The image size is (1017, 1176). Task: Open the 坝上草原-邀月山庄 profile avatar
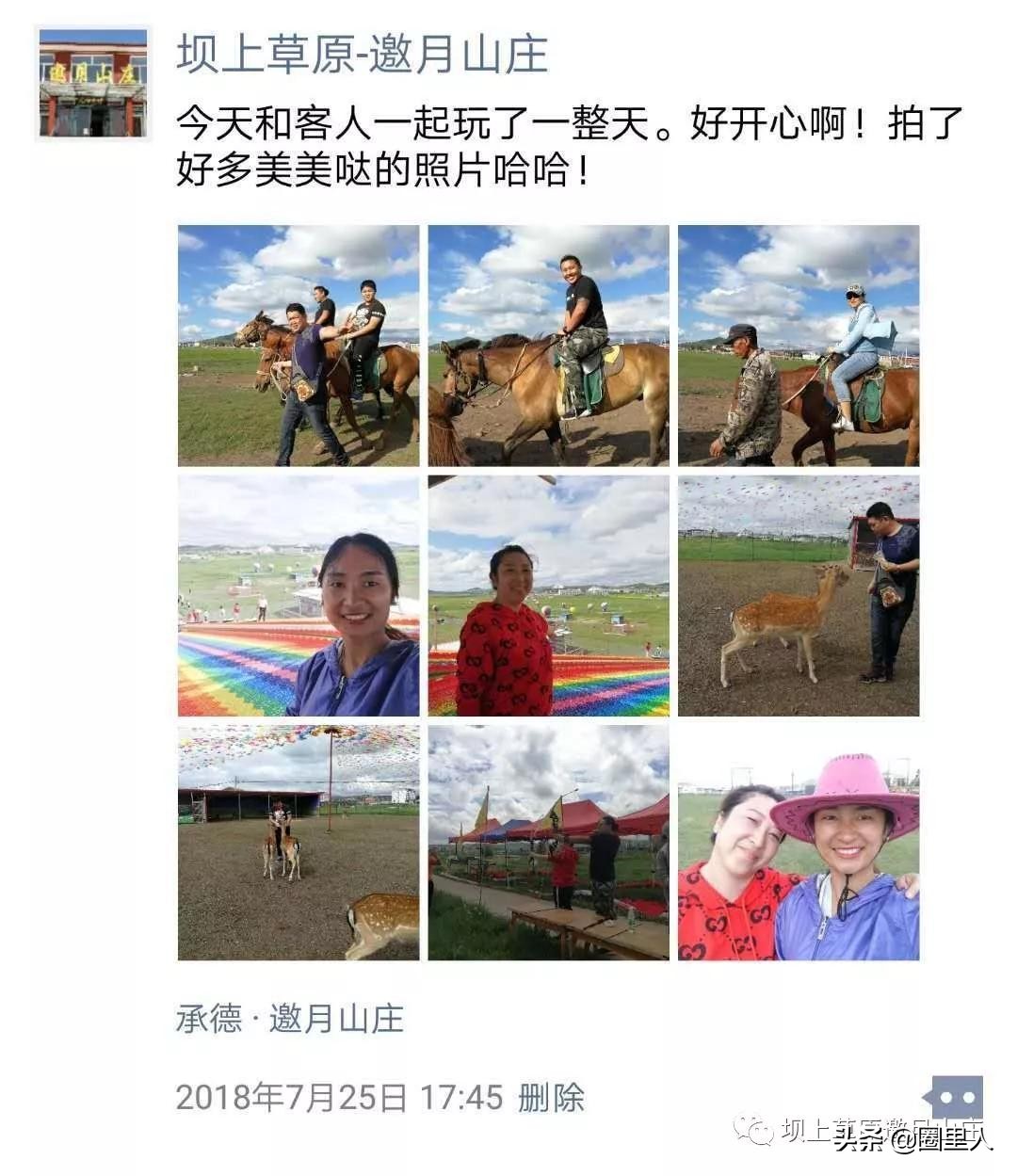pos(92,83)
